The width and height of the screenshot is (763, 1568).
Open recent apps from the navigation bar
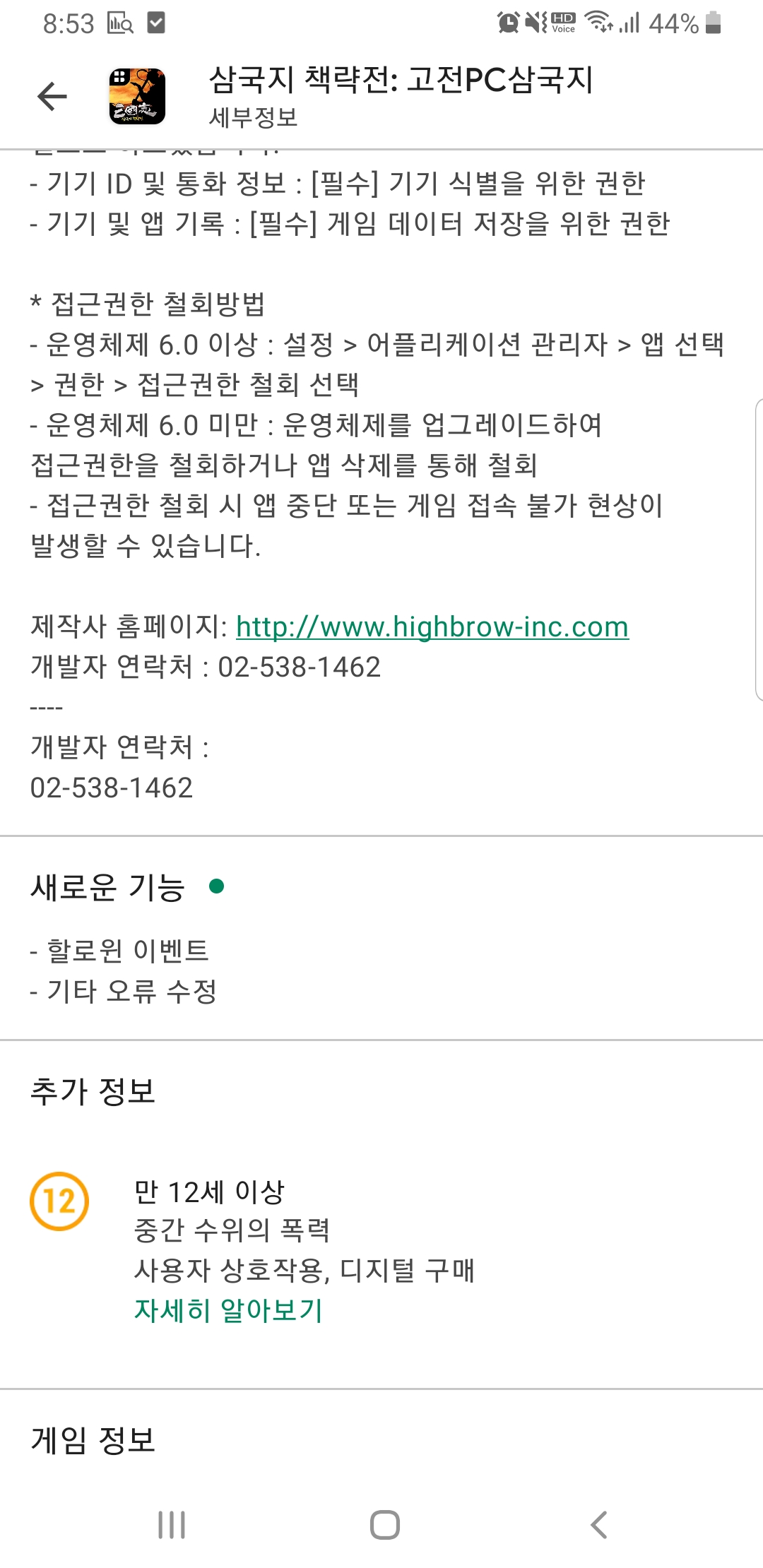pos(172,1524)
